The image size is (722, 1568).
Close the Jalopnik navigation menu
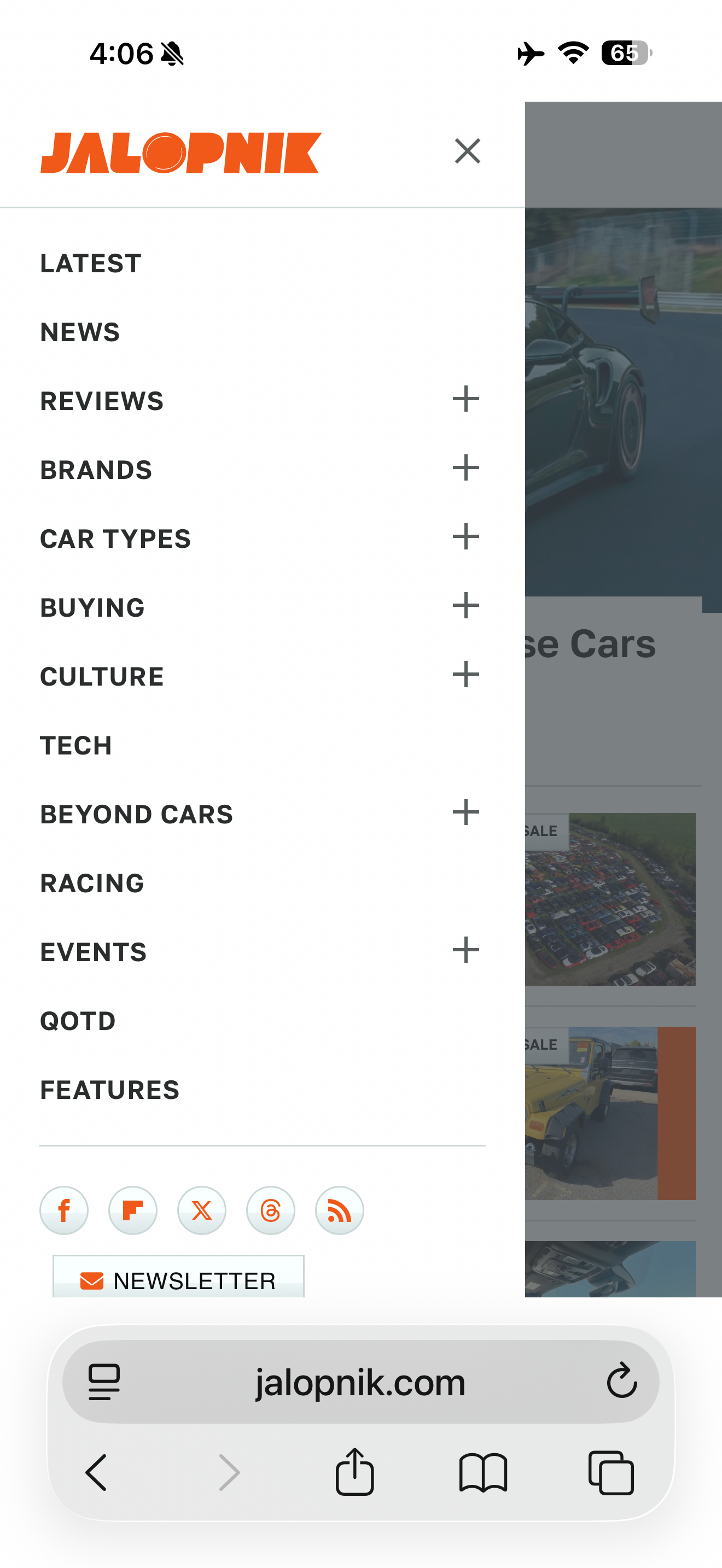point(467,151)
